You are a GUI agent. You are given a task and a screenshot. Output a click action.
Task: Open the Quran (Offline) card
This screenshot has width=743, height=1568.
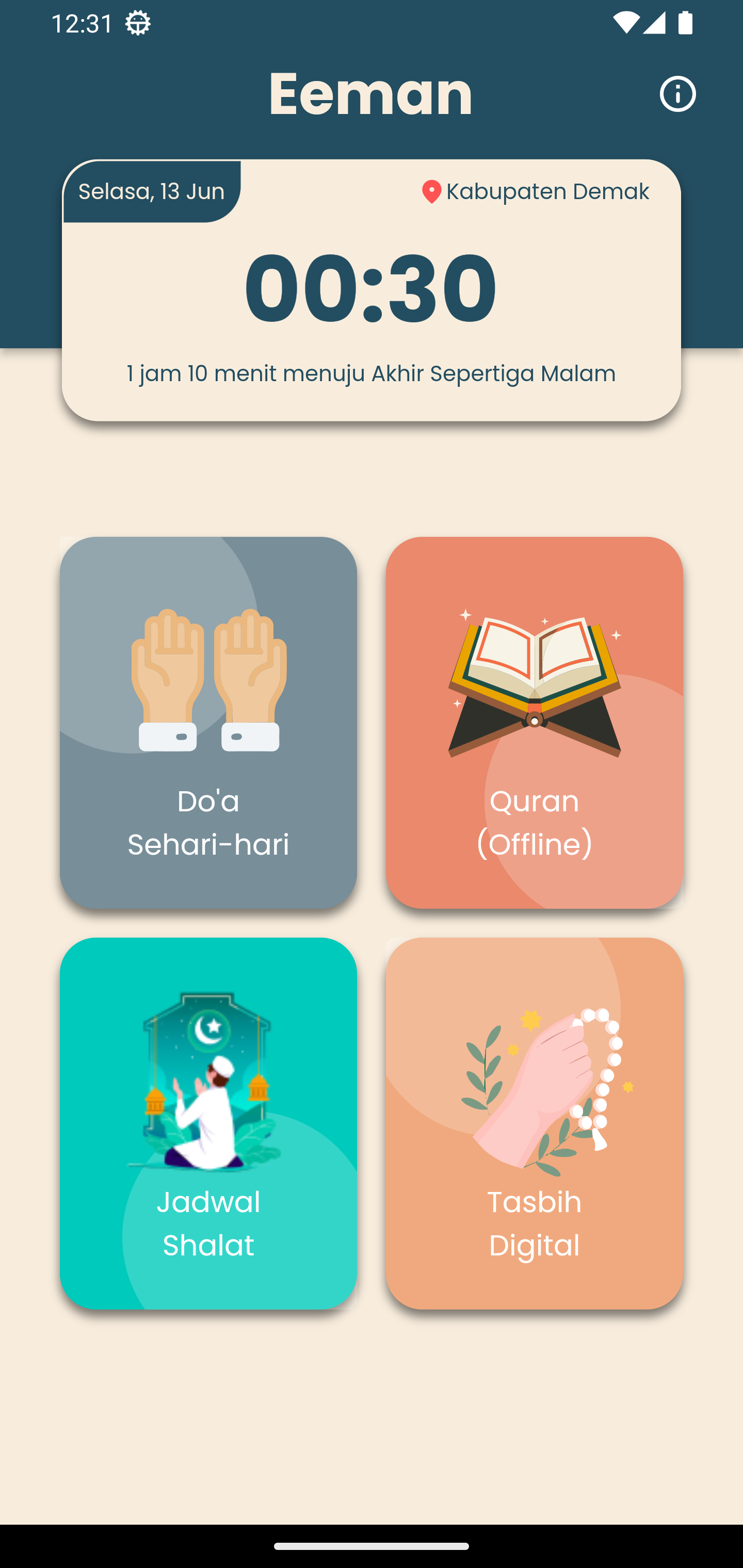(534, 722)
